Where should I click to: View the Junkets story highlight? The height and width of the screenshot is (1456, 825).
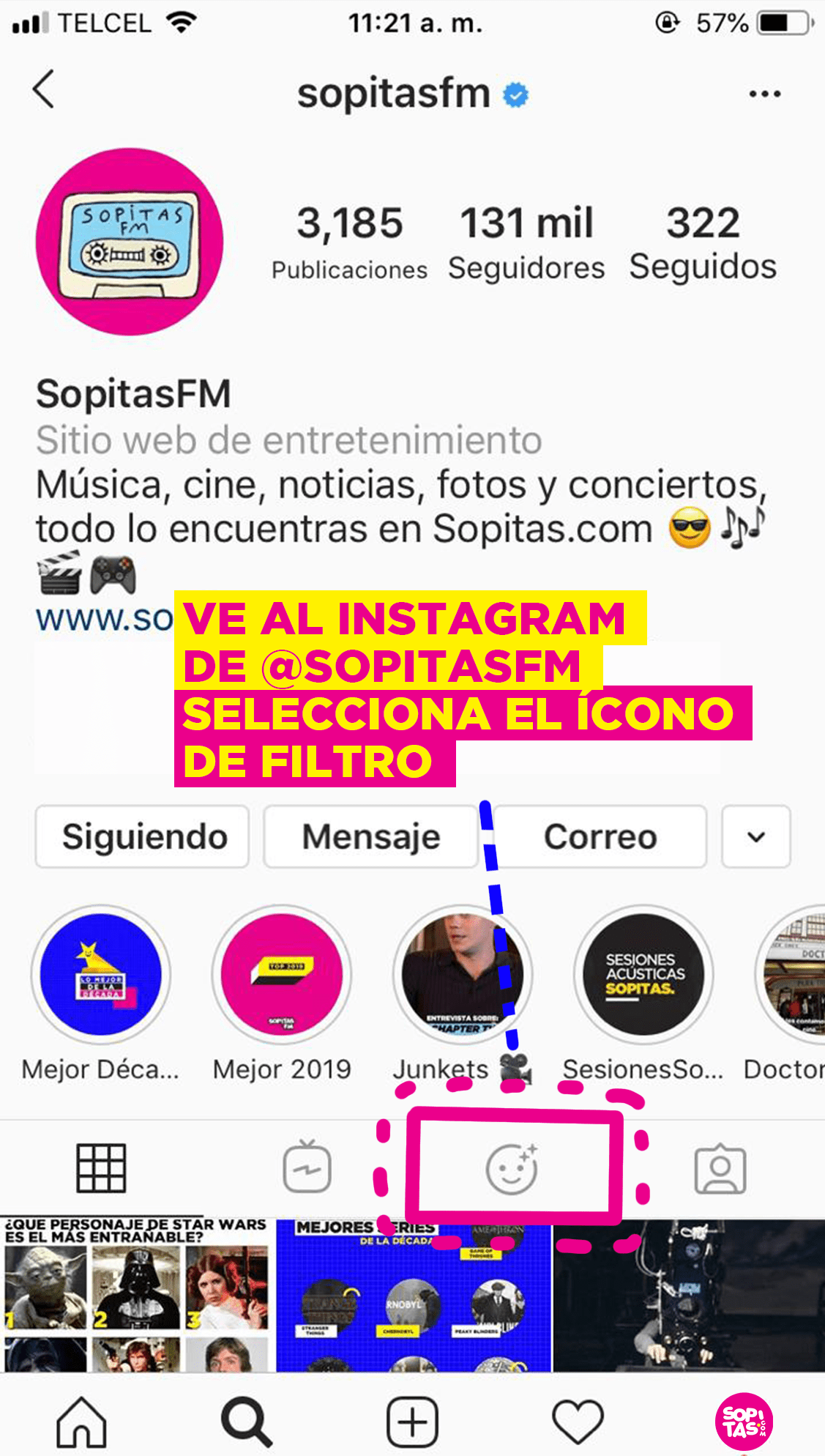click(462, 975)
